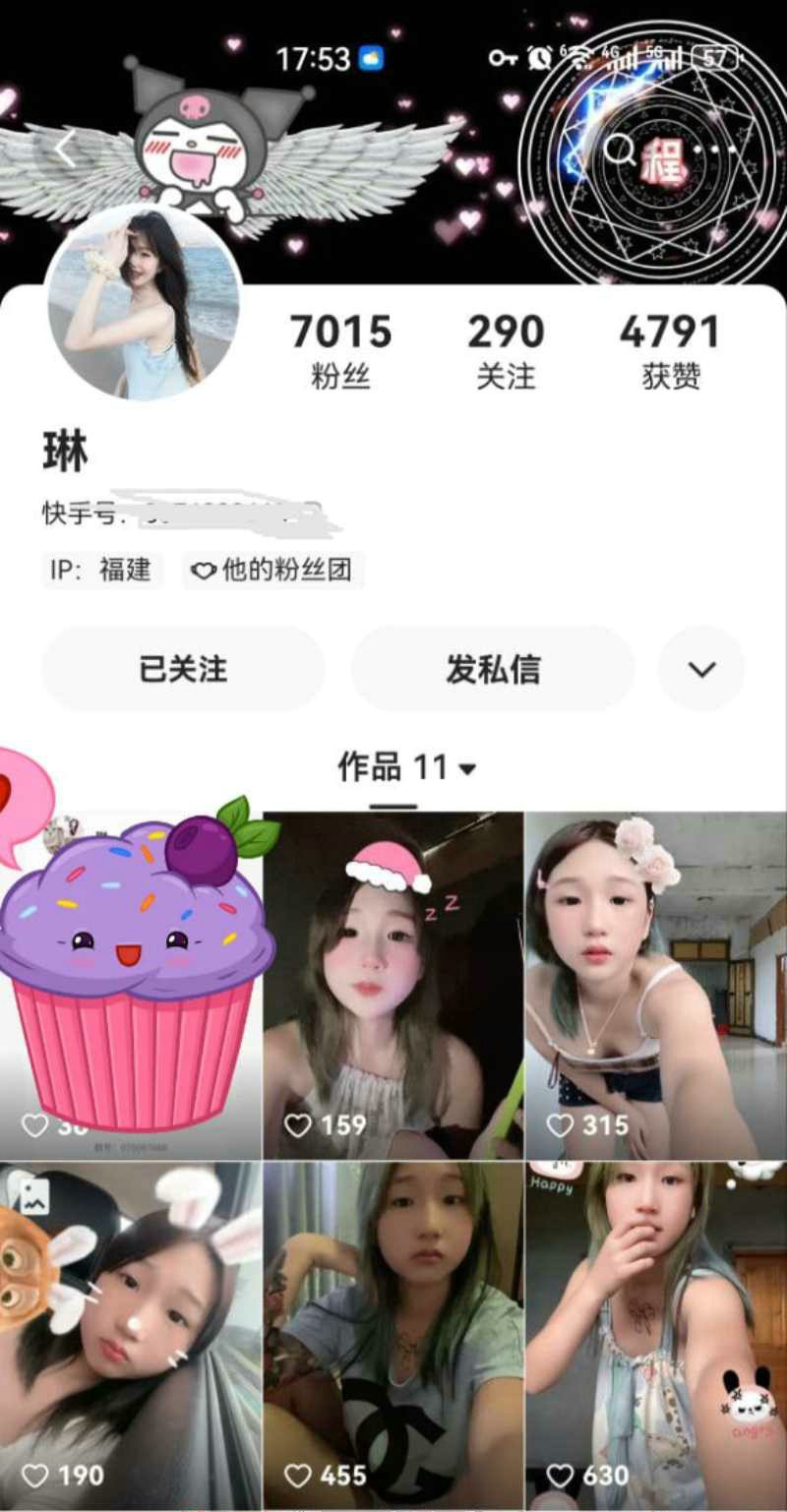The height and width of the screenshot is (1512, 787).
Task: Send a private message via 发私信
Action: click(493, 669)
